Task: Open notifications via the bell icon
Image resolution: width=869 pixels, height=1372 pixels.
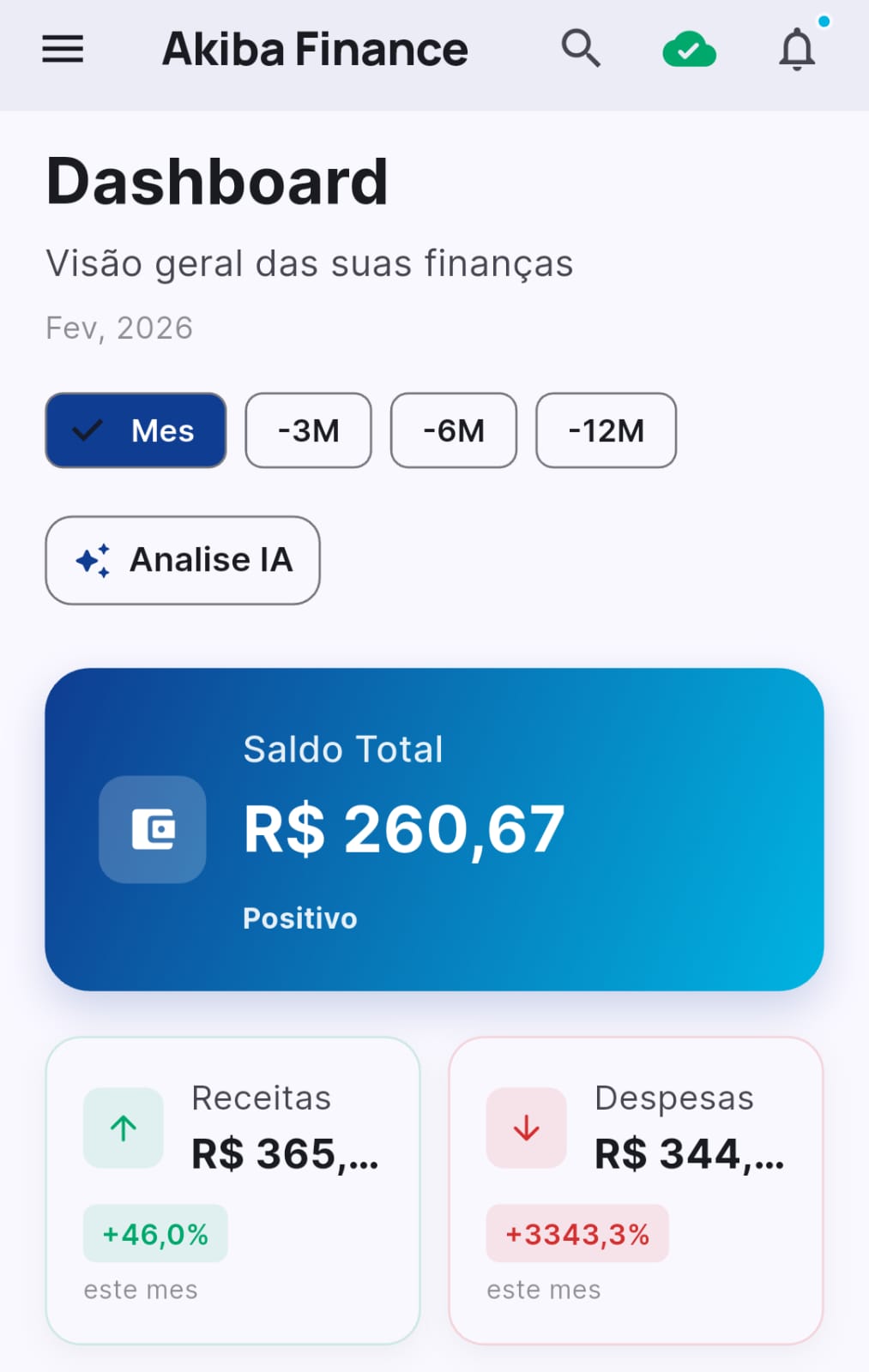Action: pyautogui.click(x=796, y=51)
